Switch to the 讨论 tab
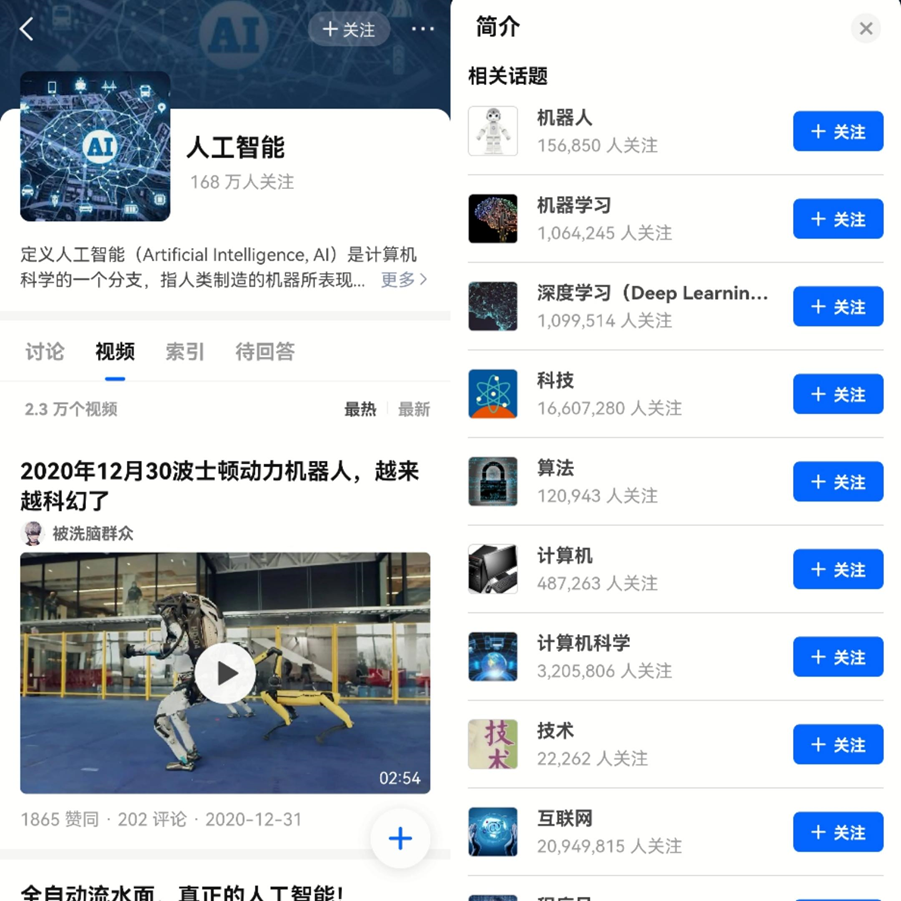 click(45, 352)
